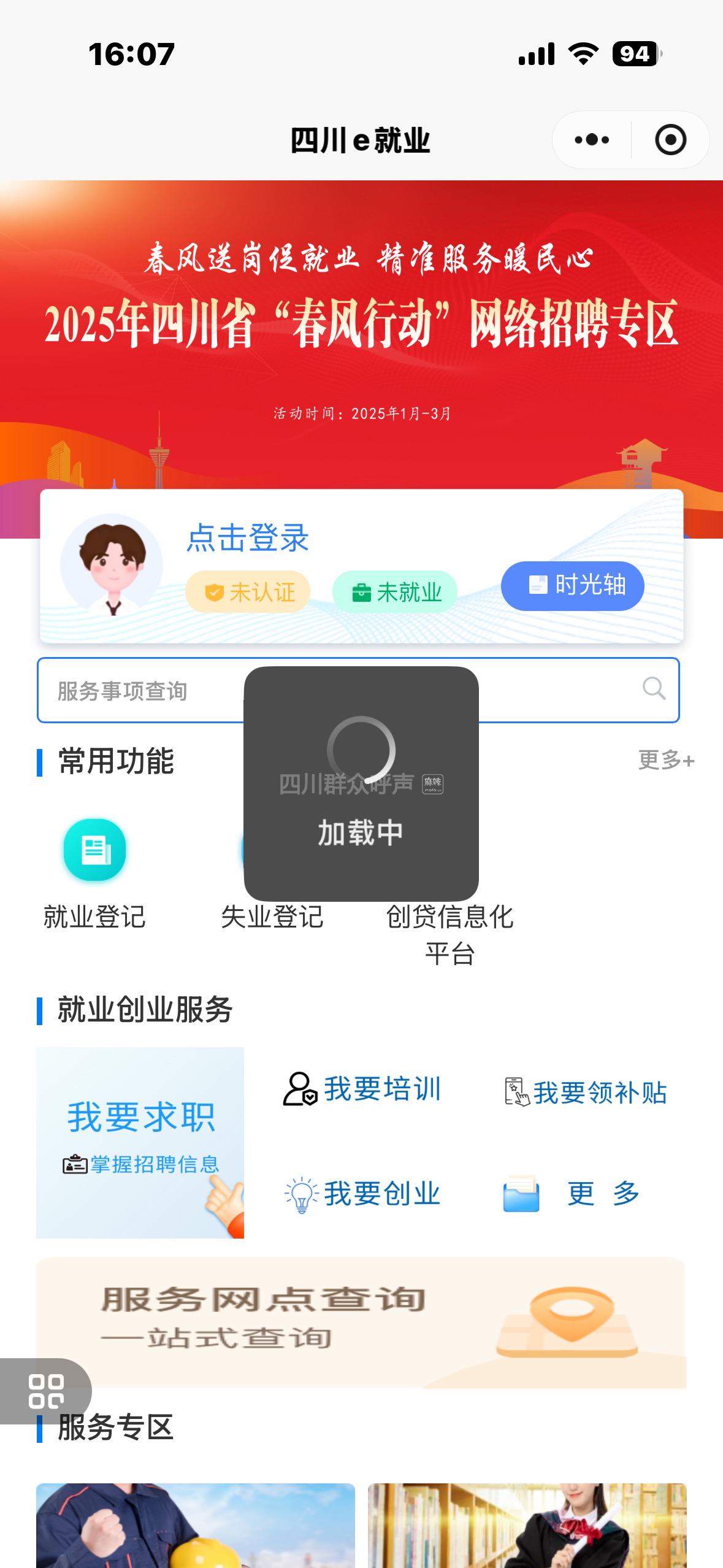
Task: Tap the 未认证 verification chip
Action: click(248, 592)
